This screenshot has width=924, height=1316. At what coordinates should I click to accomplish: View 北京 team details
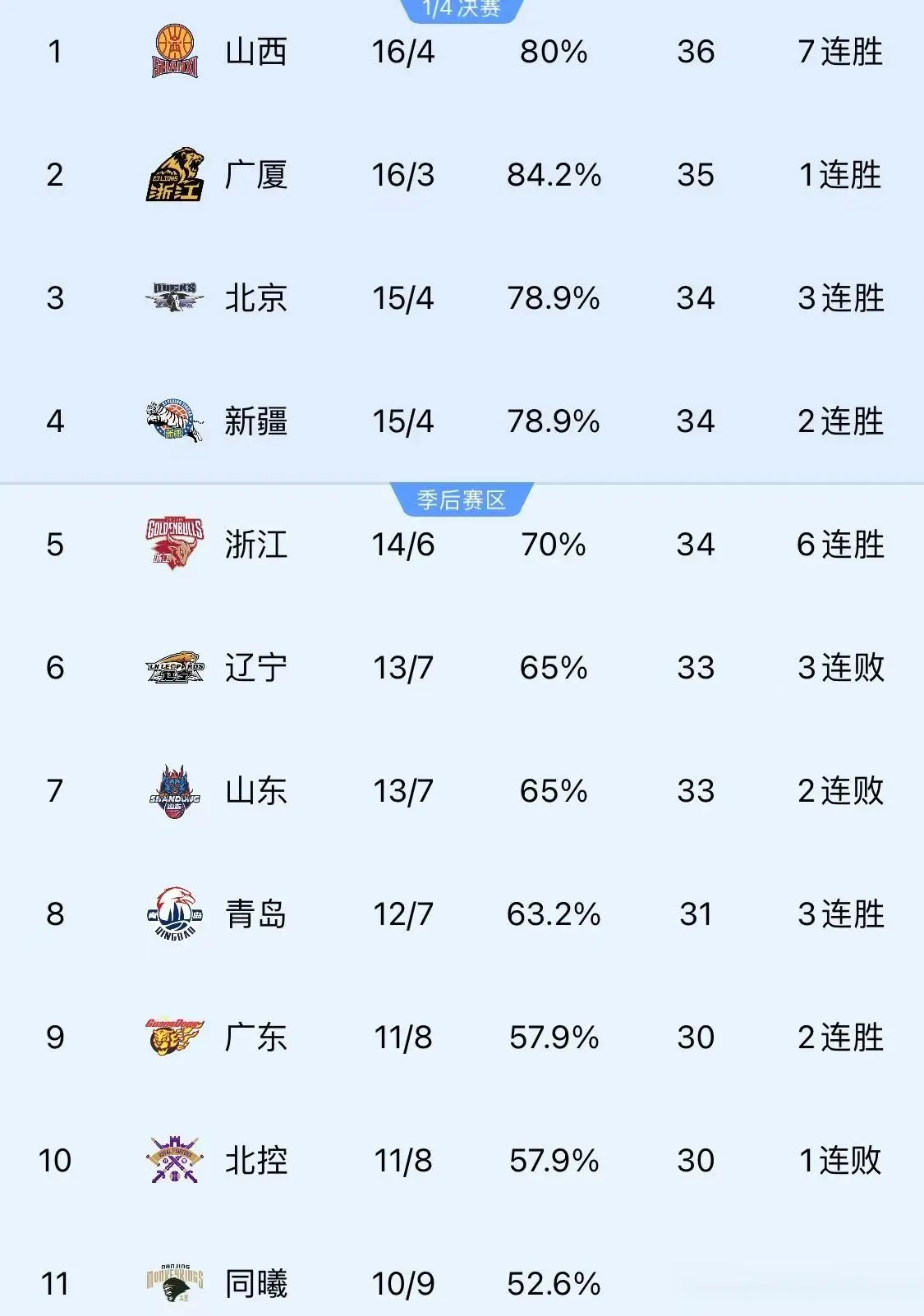pos(255,298)
